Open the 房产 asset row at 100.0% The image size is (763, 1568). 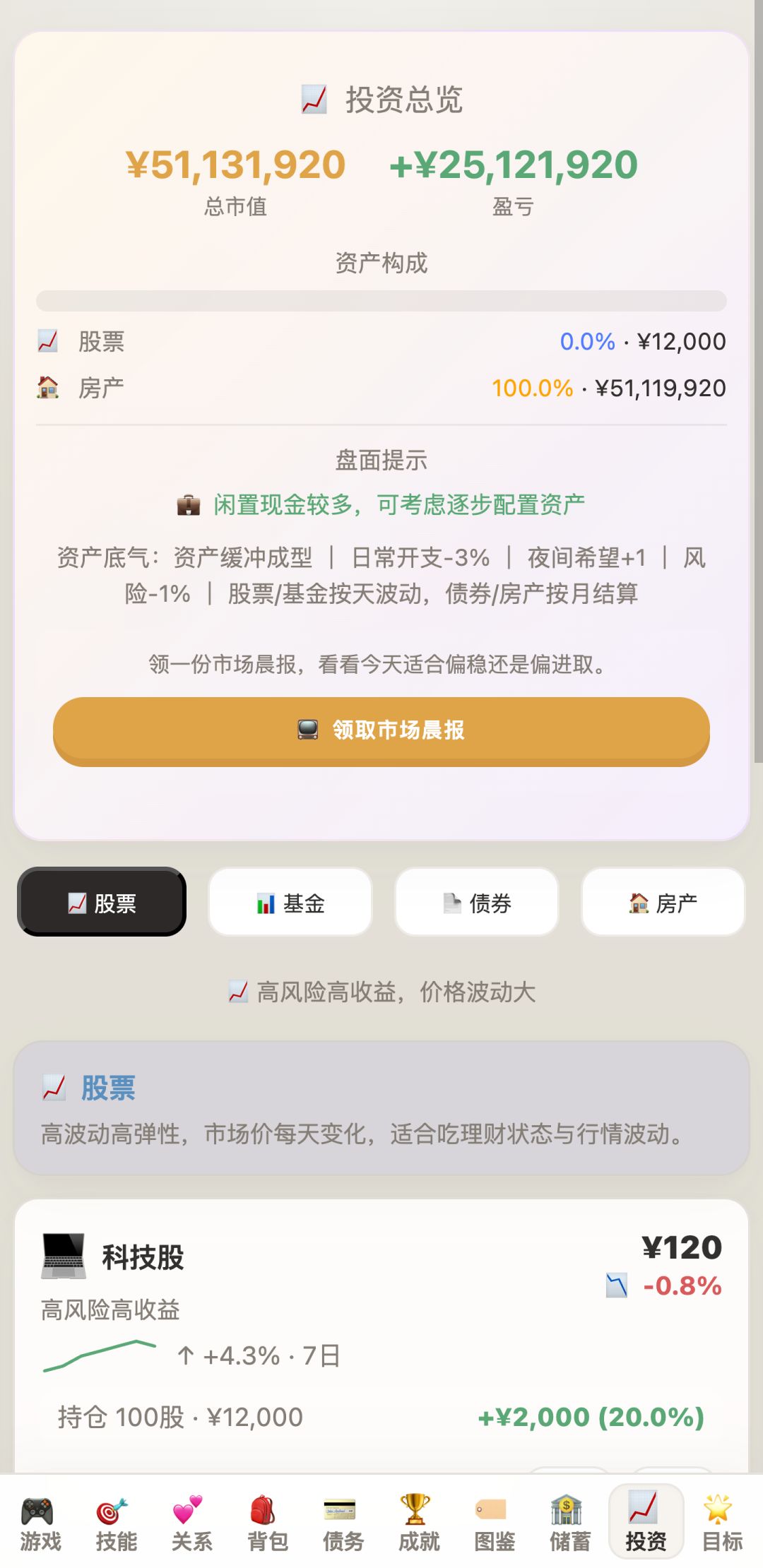pyautogui.click(x=381, y=387)
